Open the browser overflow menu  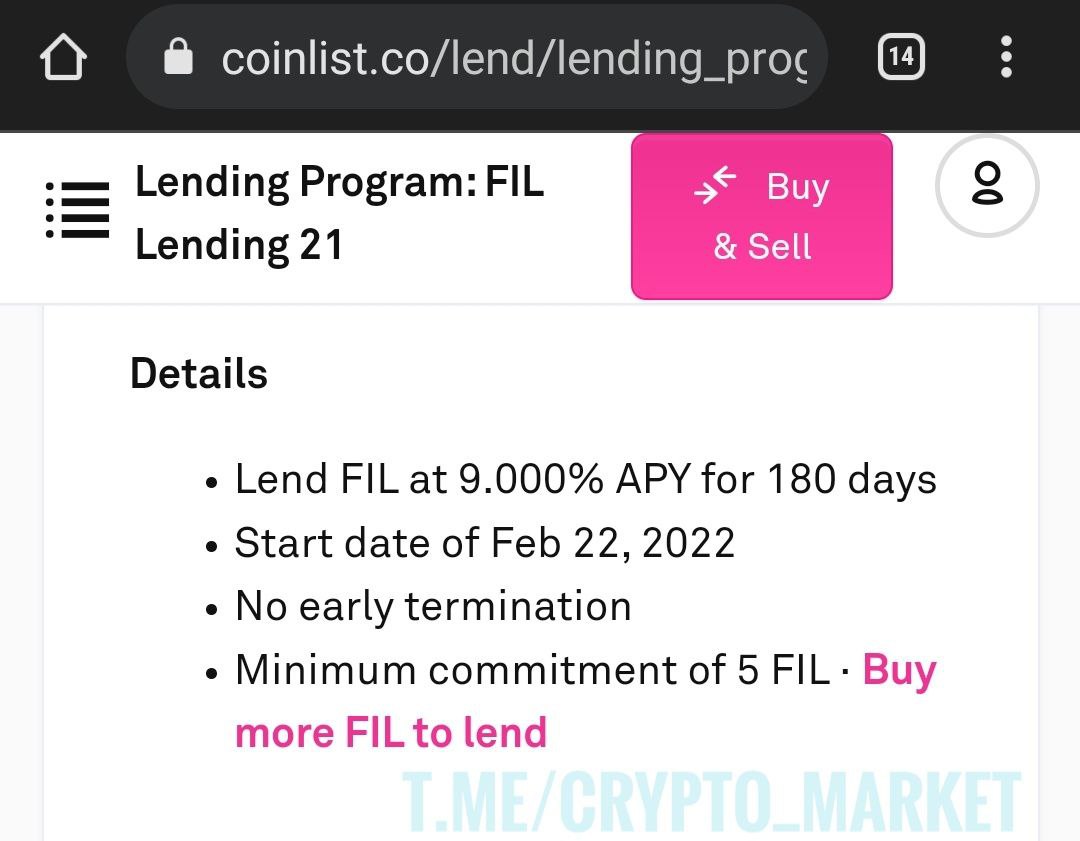click(1006, 57)
